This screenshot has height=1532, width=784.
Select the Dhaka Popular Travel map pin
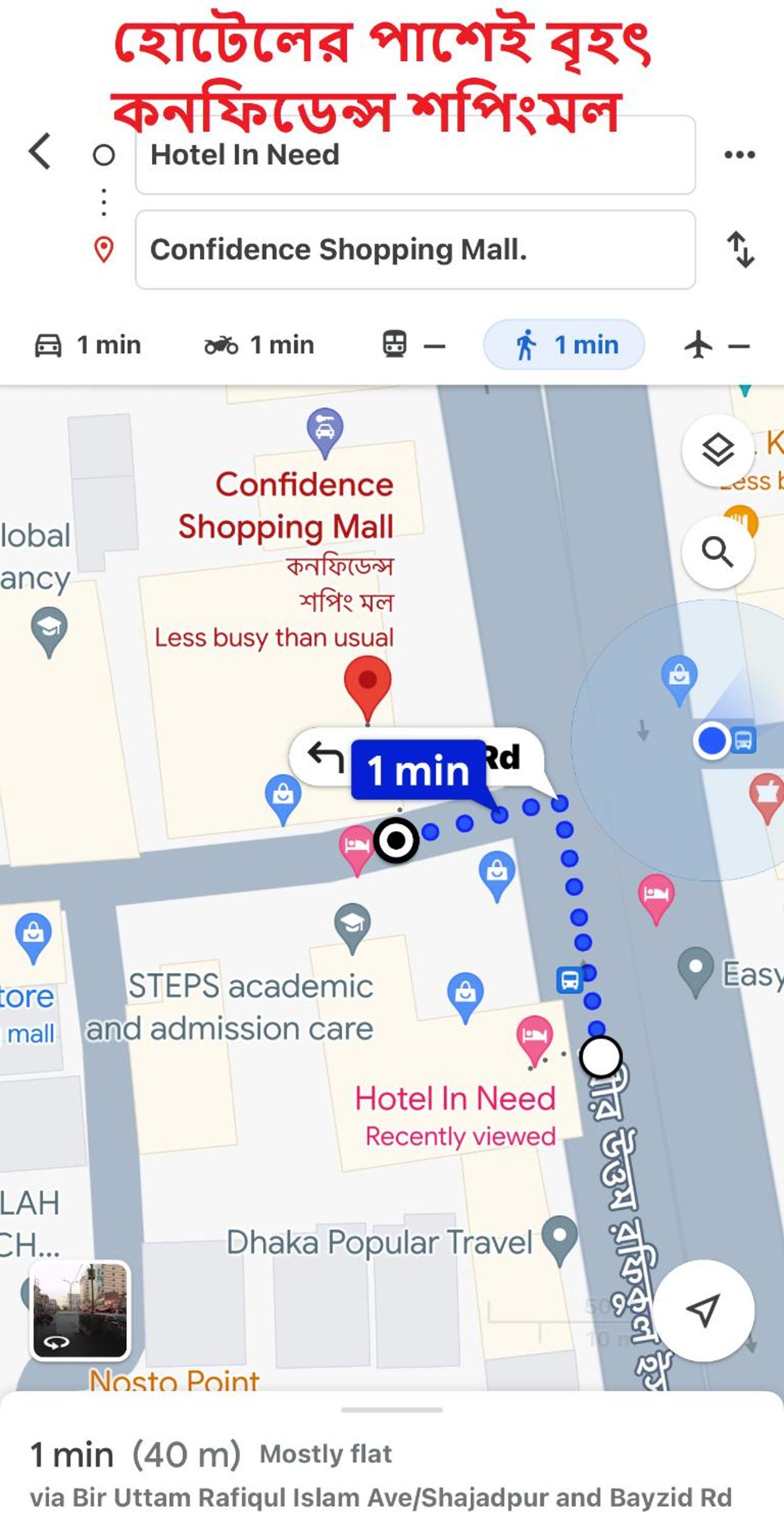coord(560,1237)
